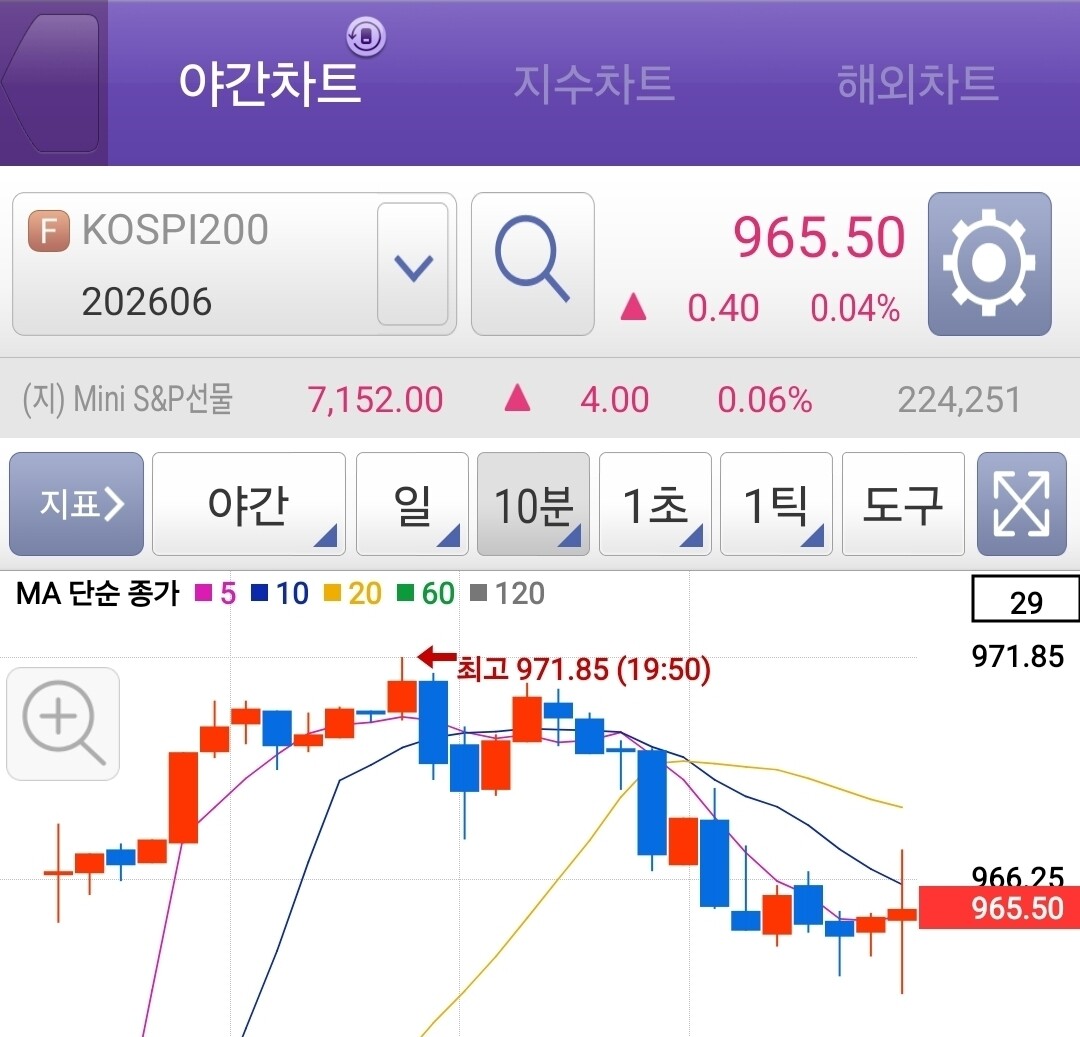This screenshot has width=1080, height=1037.
Task: Open chart settings gear
Action: click(989, 264)
